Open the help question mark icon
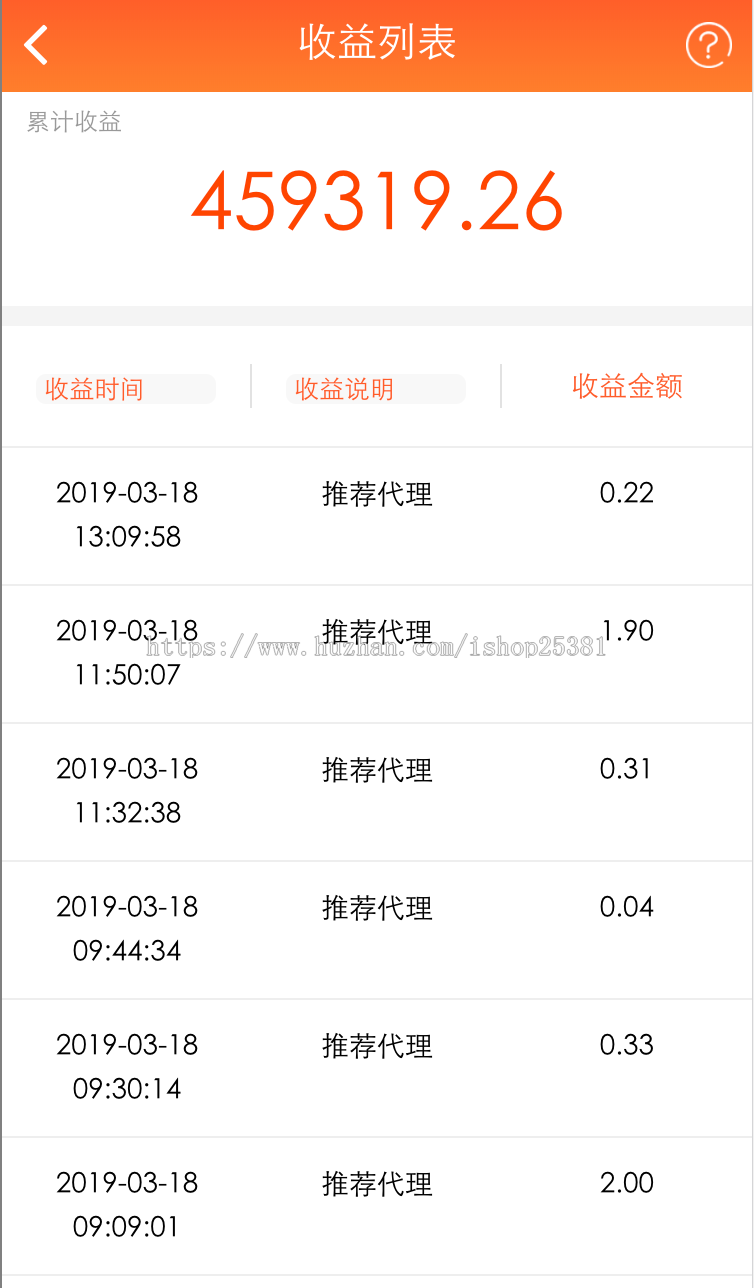The image size is (754, 1288). point(709,45)
